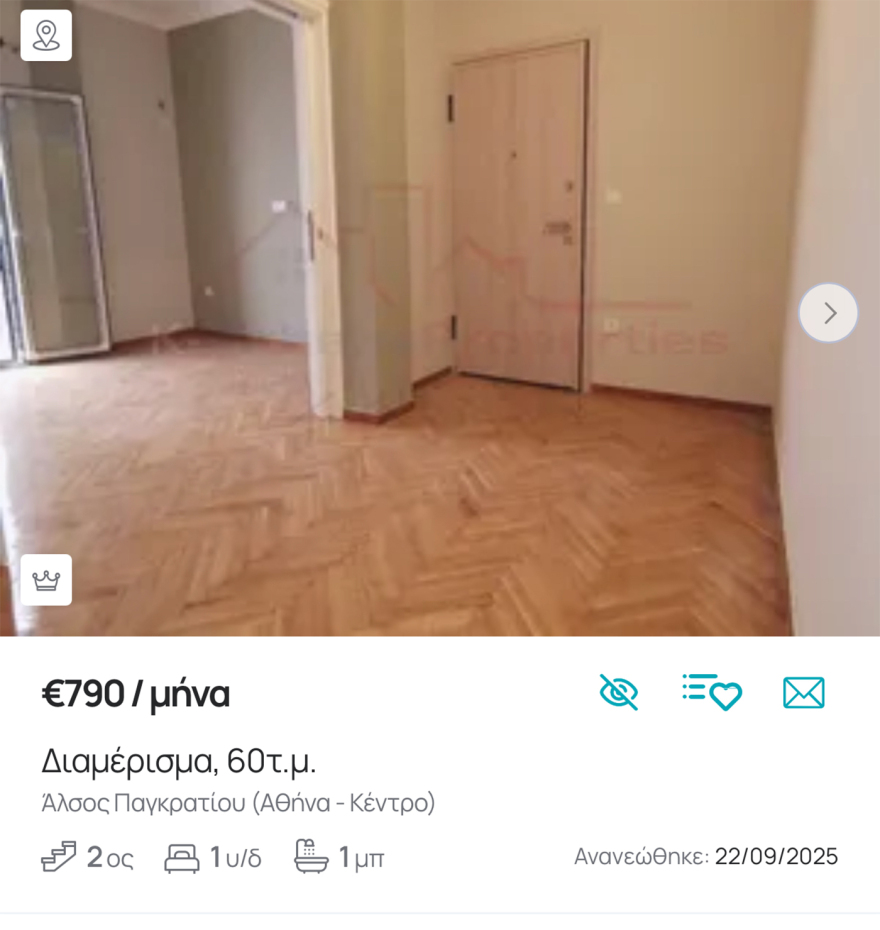Image resolution: width=880 pixels, height=930 pixels.
Task: Open the contact email envelope icon
Action: coord(804,692)
